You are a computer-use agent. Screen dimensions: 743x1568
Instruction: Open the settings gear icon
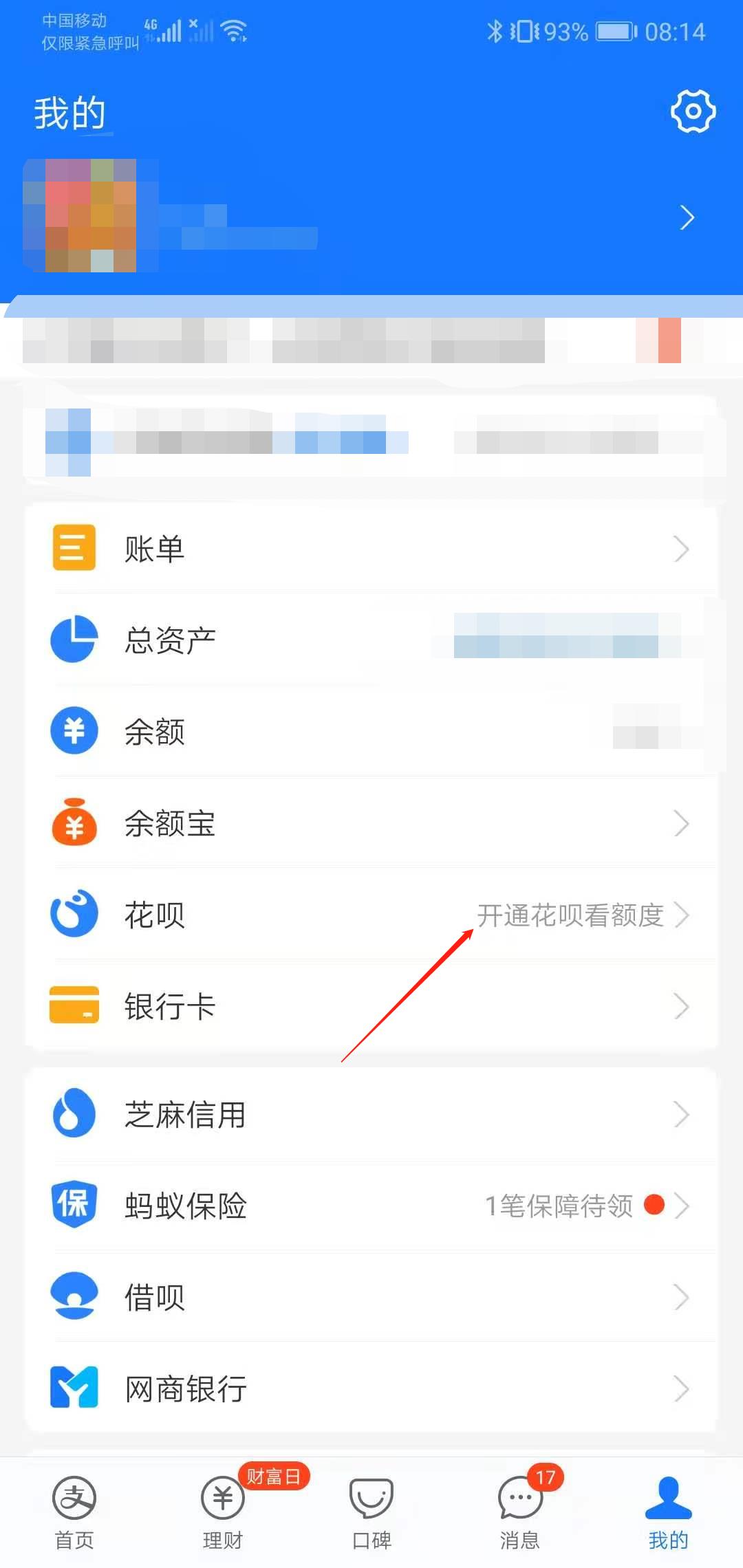693,111
